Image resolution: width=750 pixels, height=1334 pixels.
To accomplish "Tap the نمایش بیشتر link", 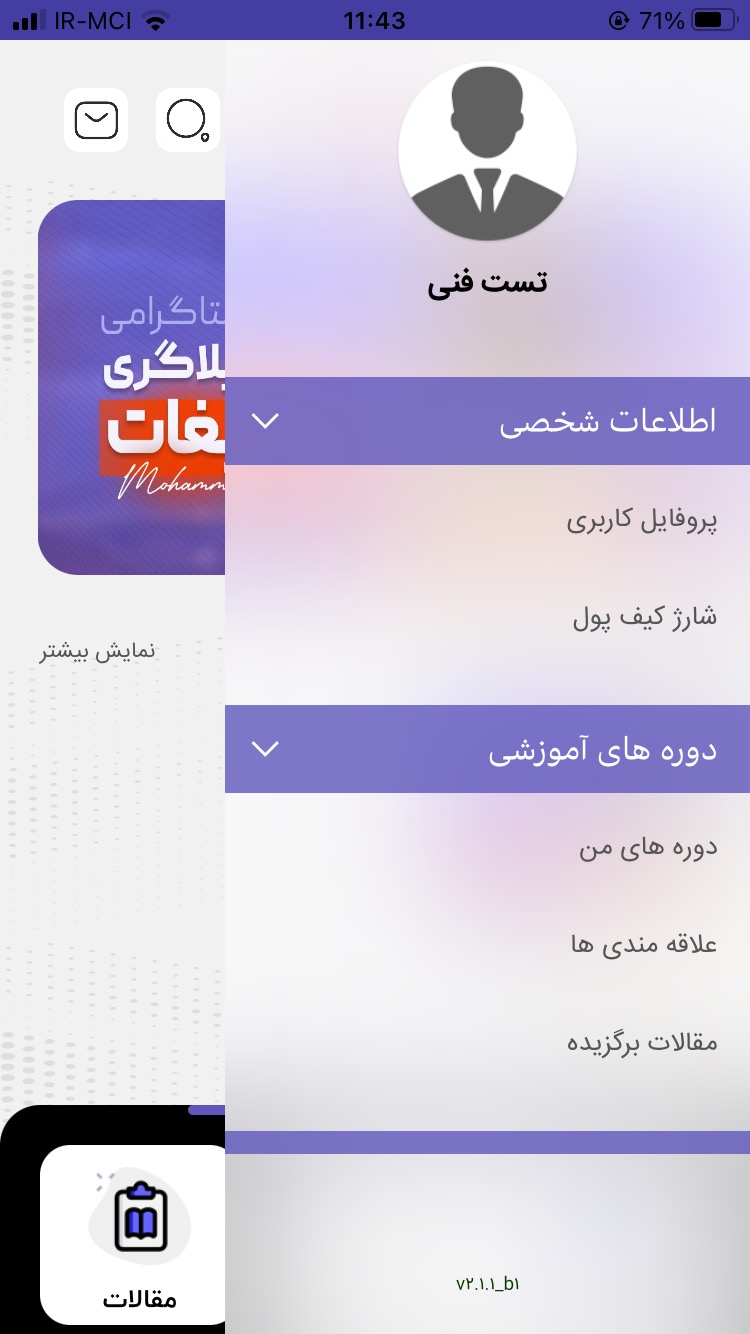I will 97,652.
